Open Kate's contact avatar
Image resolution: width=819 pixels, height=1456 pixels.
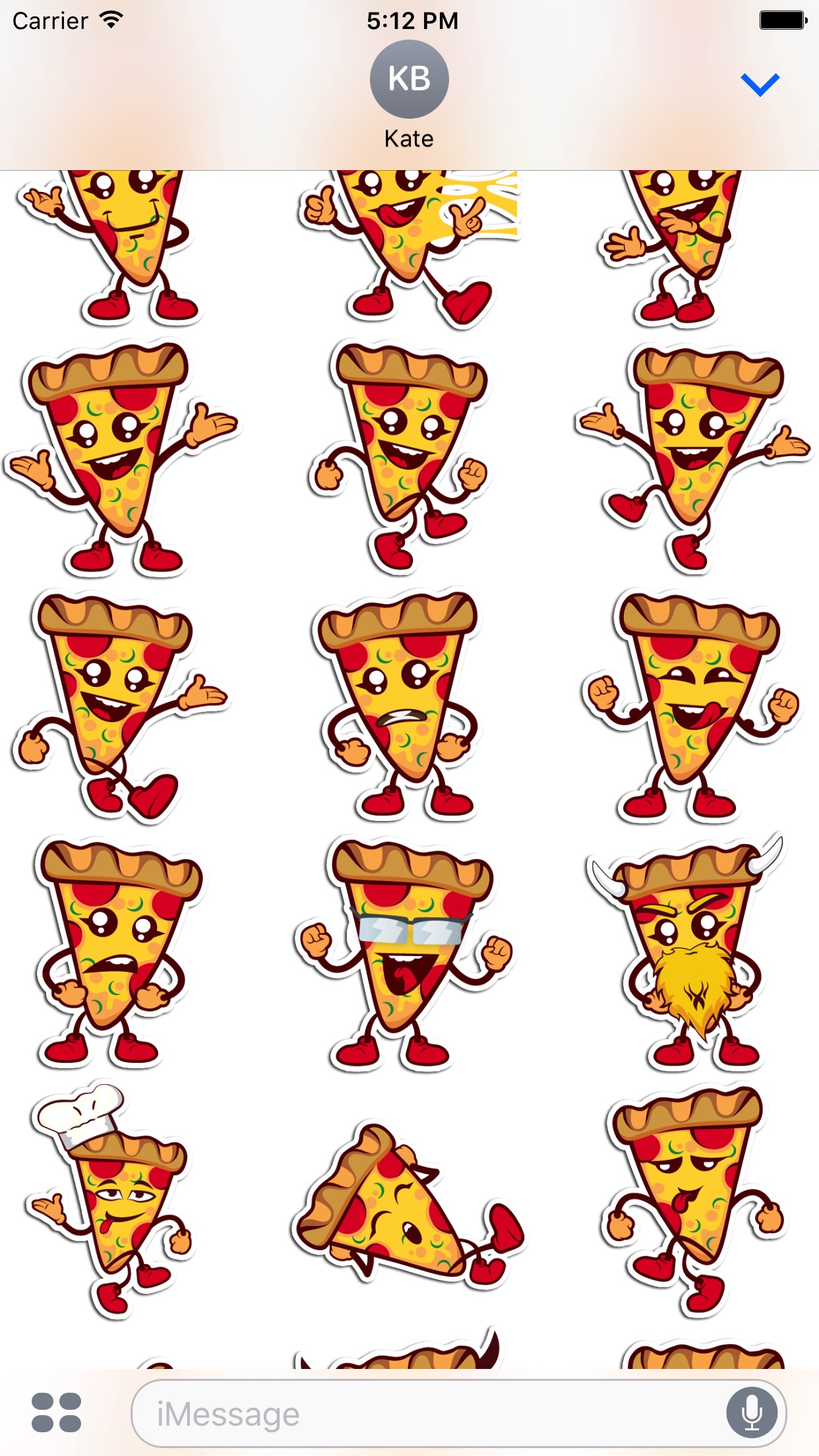pyautogui.click(x=409, y=79)
